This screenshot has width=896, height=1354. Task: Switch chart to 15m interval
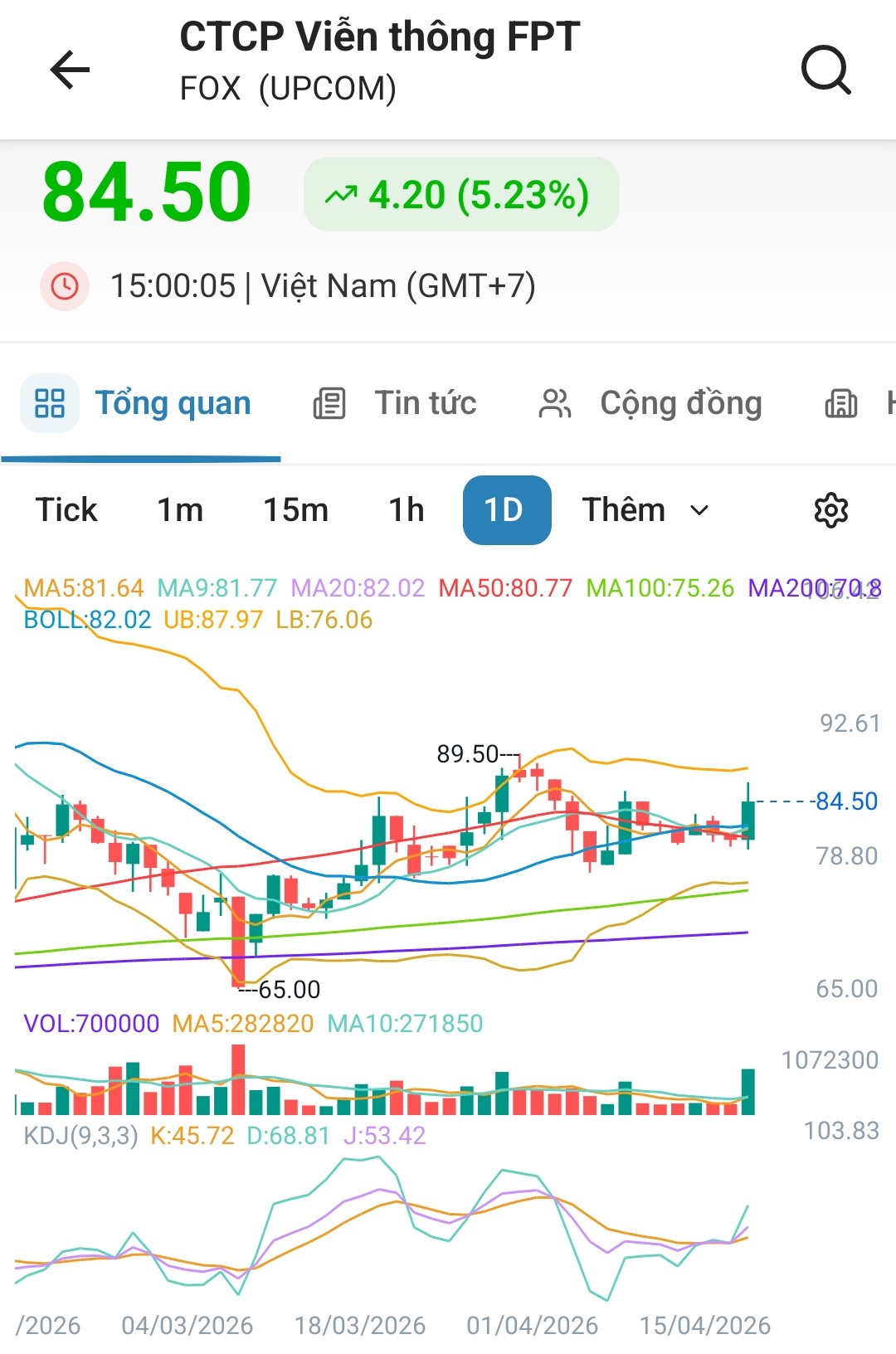[x=295, y=510]
